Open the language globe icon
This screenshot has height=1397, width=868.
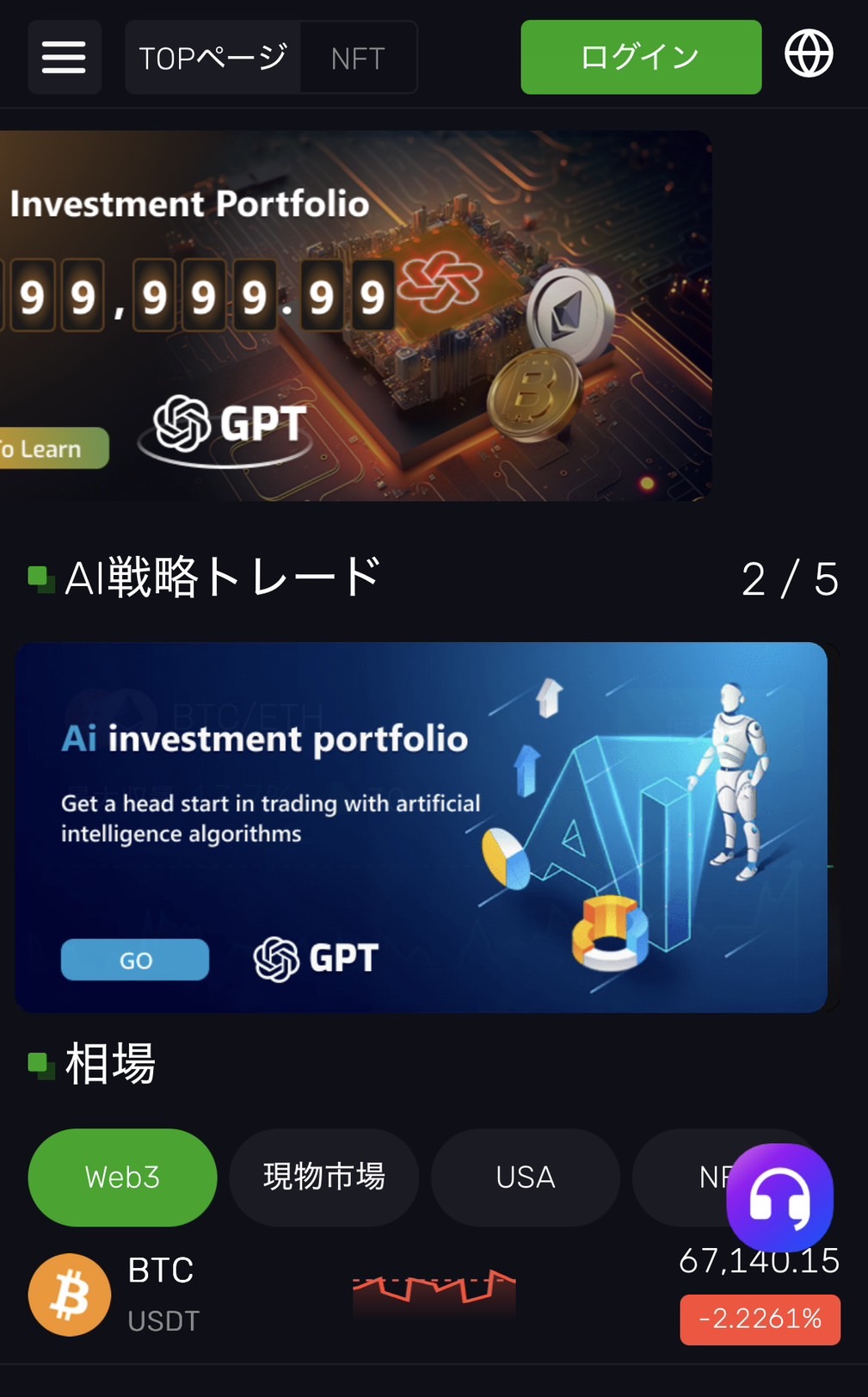pyautogui.click(x=809, y=53)
